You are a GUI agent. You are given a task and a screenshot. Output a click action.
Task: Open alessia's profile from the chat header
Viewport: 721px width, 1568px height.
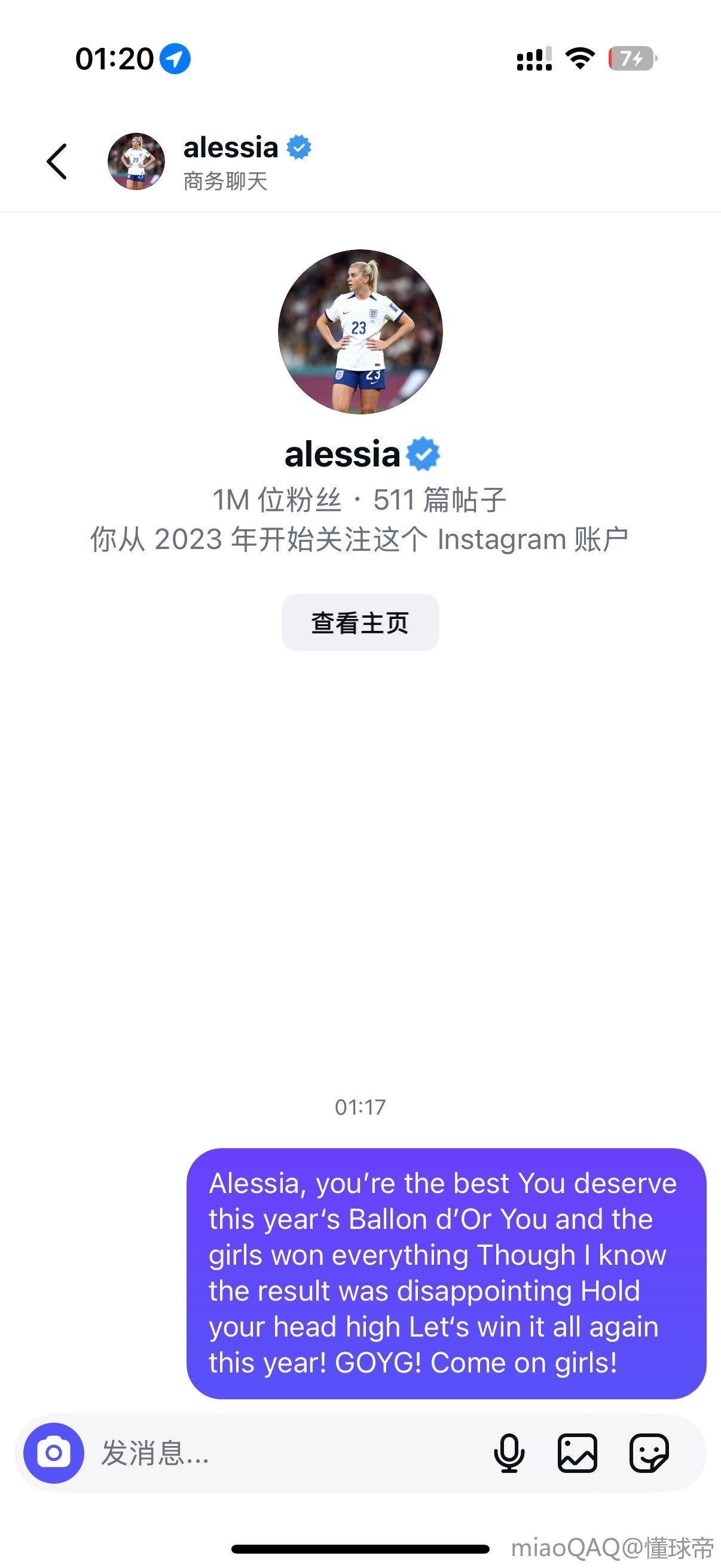(x=210, y=162)
